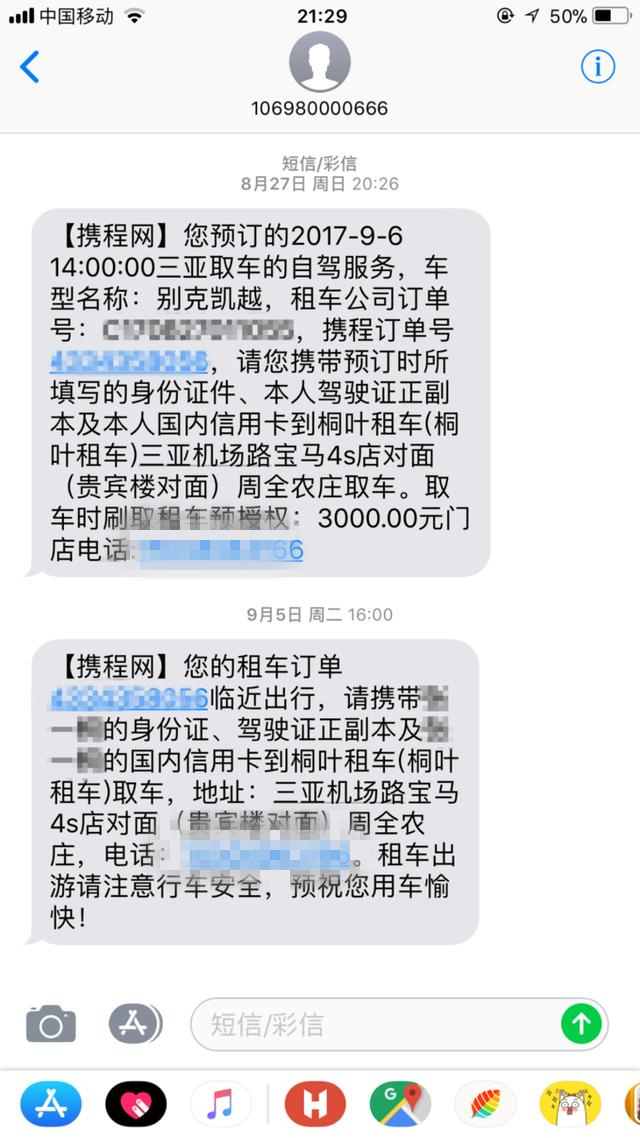Open the red H iMessage app
This screenshot has width=640, height=1138.
tap(315, 1105)
